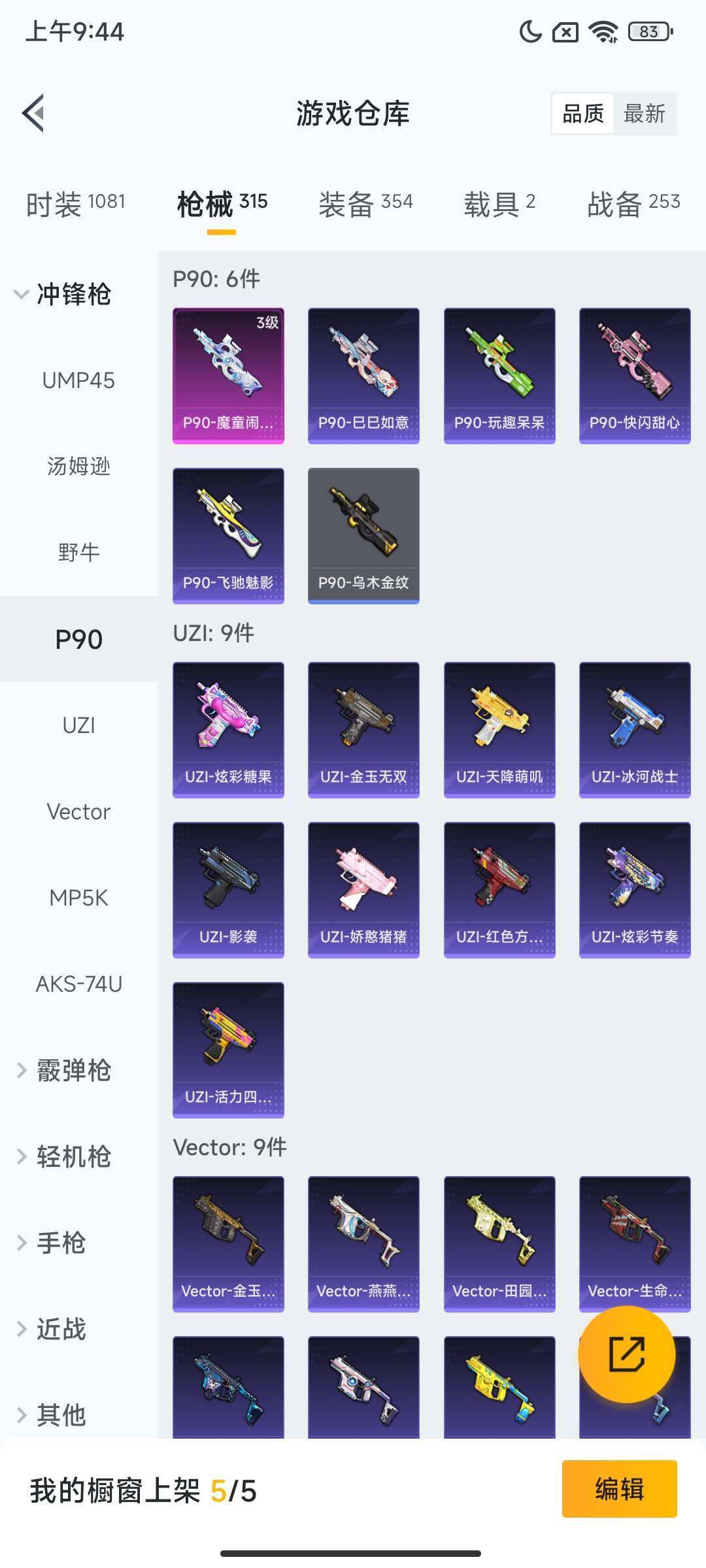Open the UZI-冰河战士 item
706x1568 pixels.
point(633,728)
